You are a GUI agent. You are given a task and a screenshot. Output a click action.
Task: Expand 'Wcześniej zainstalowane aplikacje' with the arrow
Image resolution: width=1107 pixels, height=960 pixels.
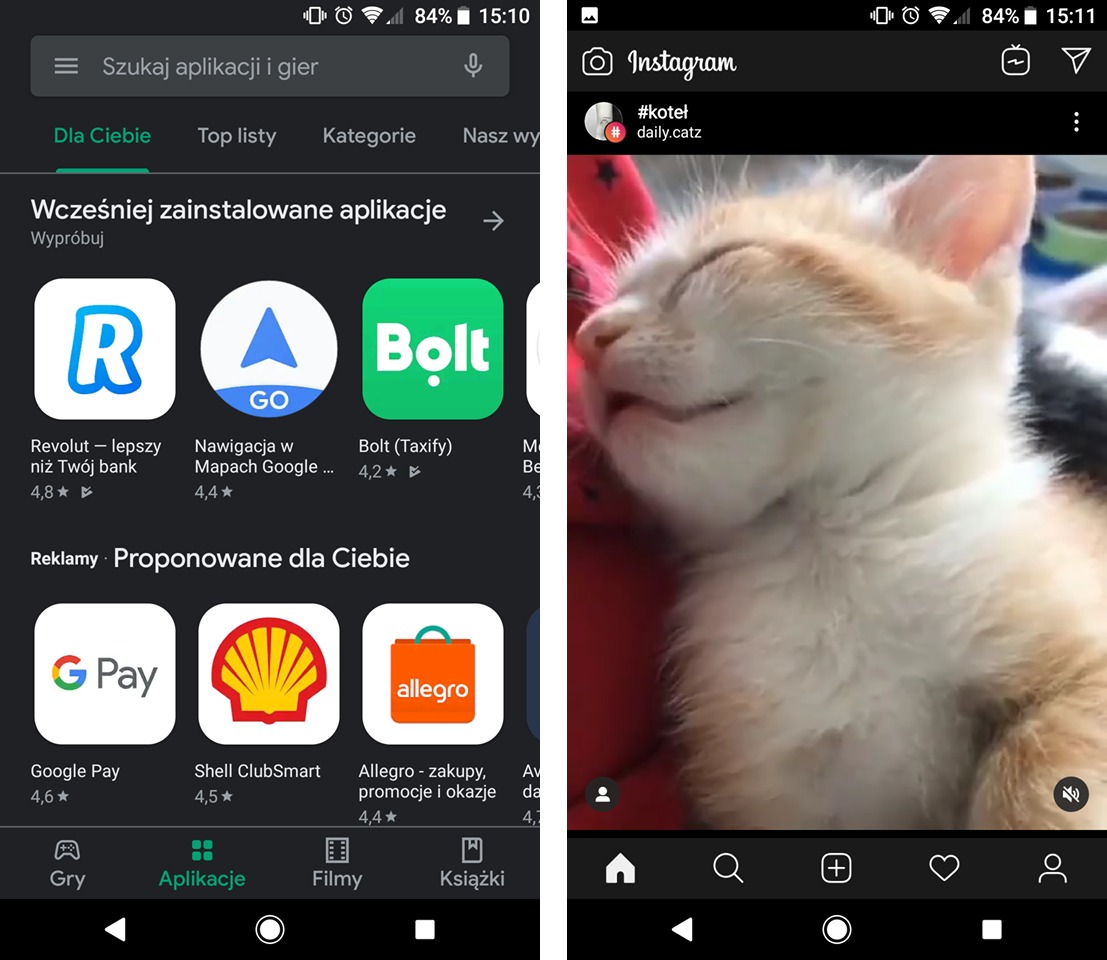click(493, 221)
